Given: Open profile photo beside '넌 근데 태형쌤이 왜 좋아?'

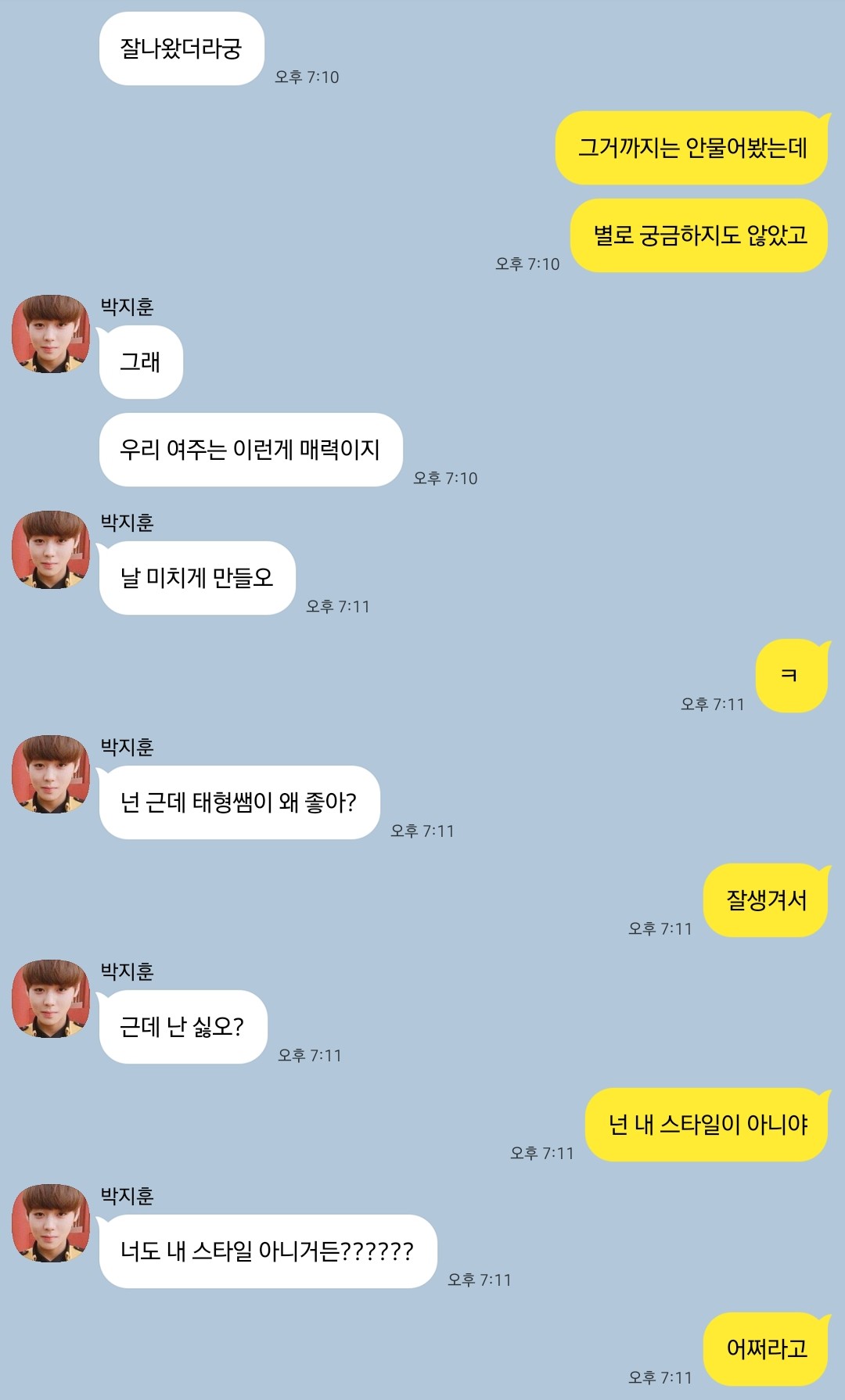Looking at the screenshot, I should [51, 774].
